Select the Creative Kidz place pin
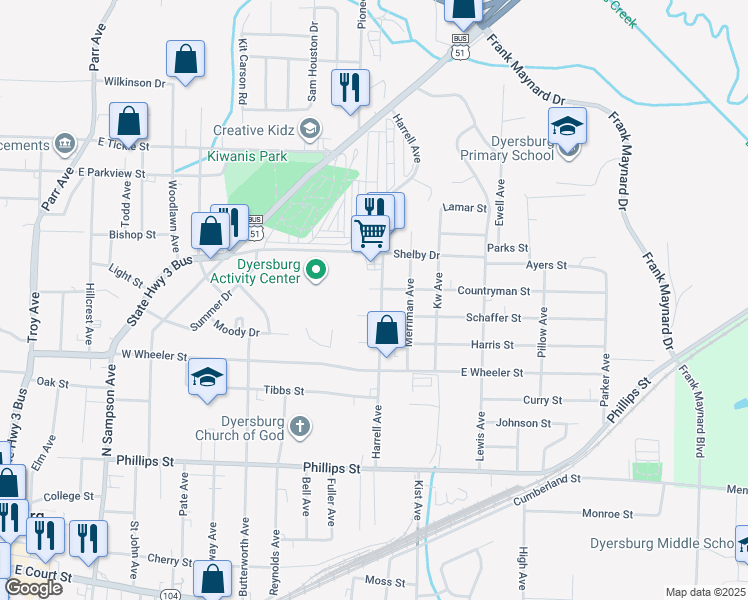This screenshot has height=600, width=748. [x=310, y=129]
